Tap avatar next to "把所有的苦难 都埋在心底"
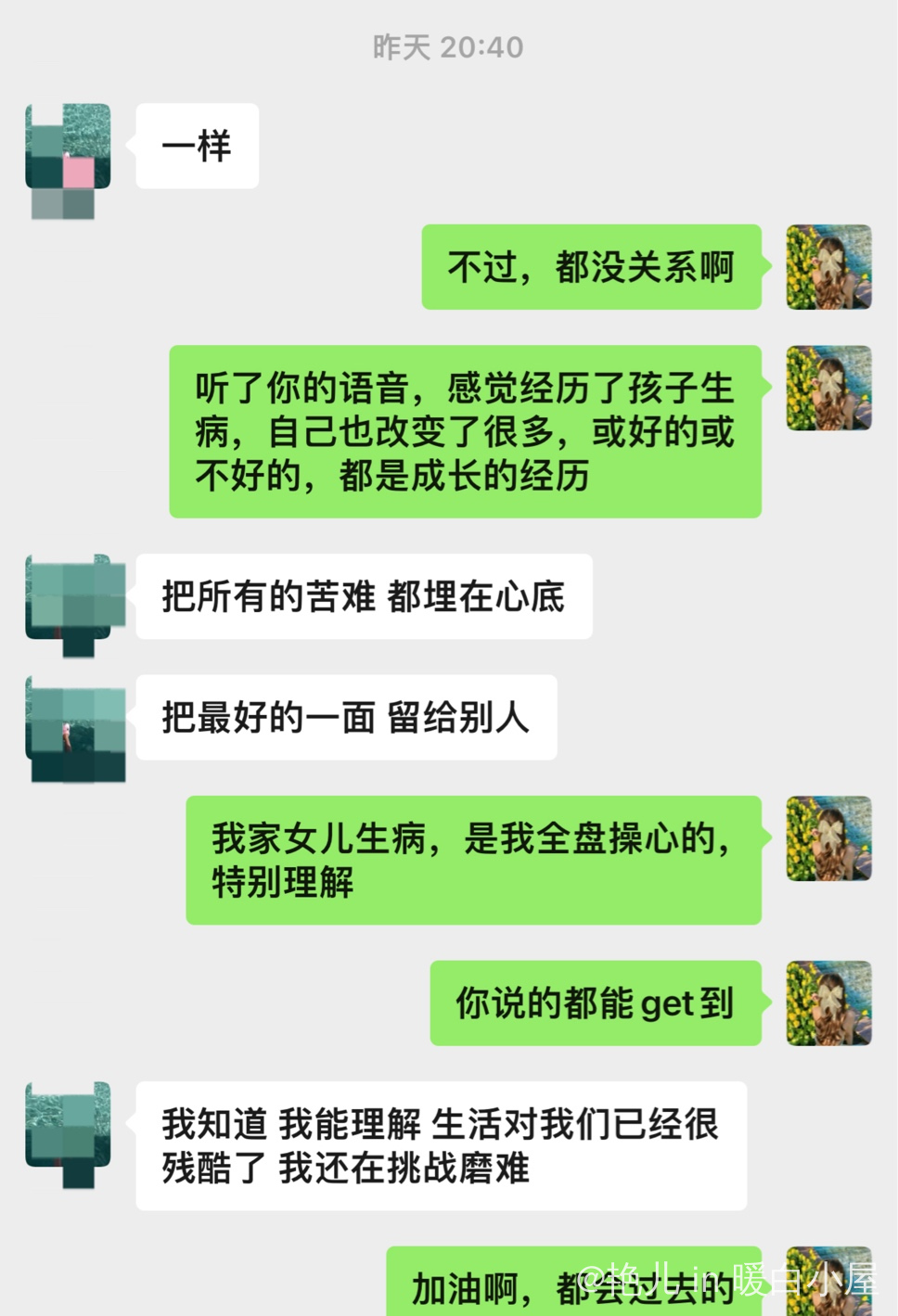 [68, 596]
